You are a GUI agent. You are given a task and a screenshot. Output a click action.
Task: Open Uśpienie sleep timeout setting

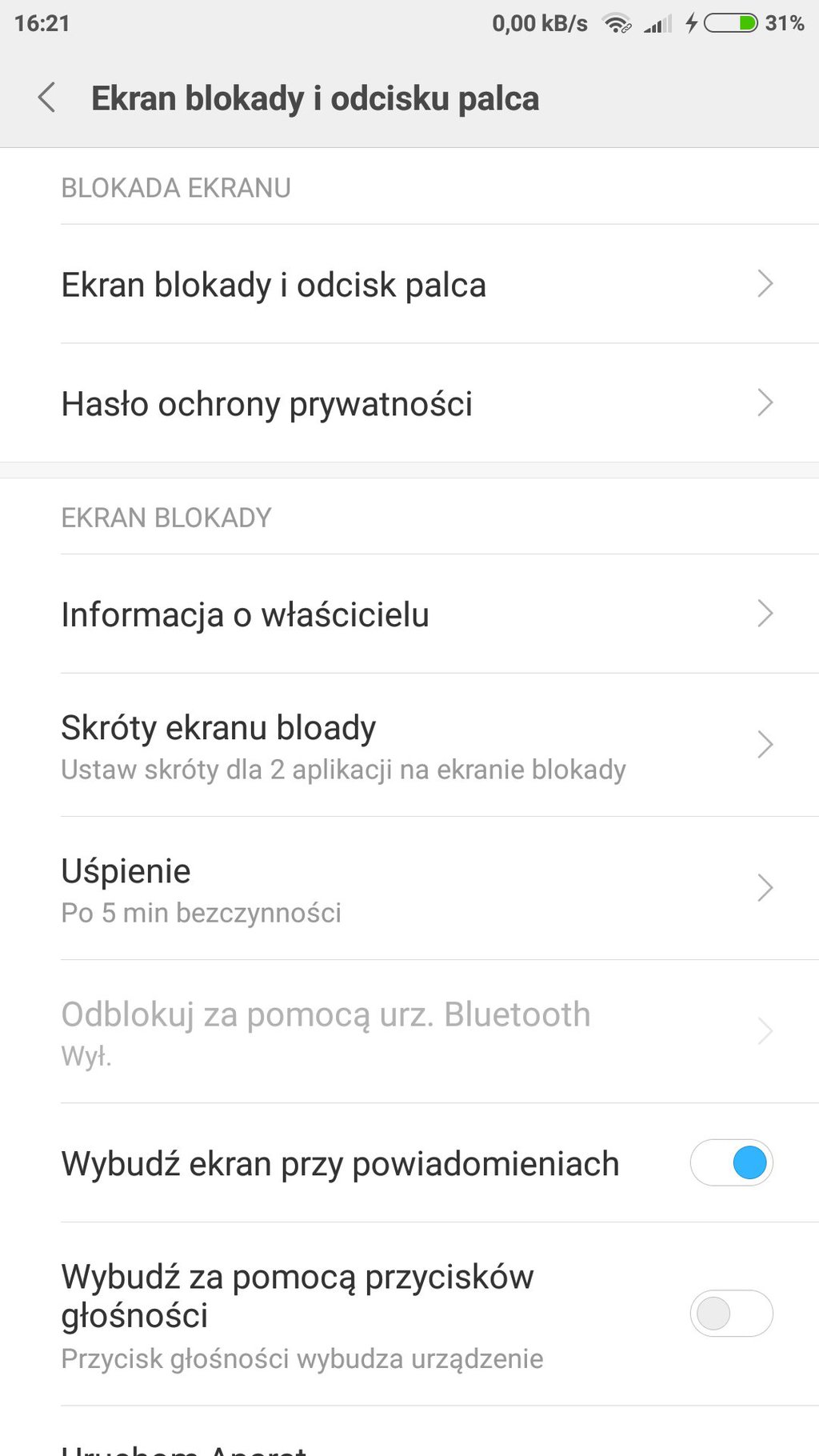(x=409, y=888)
